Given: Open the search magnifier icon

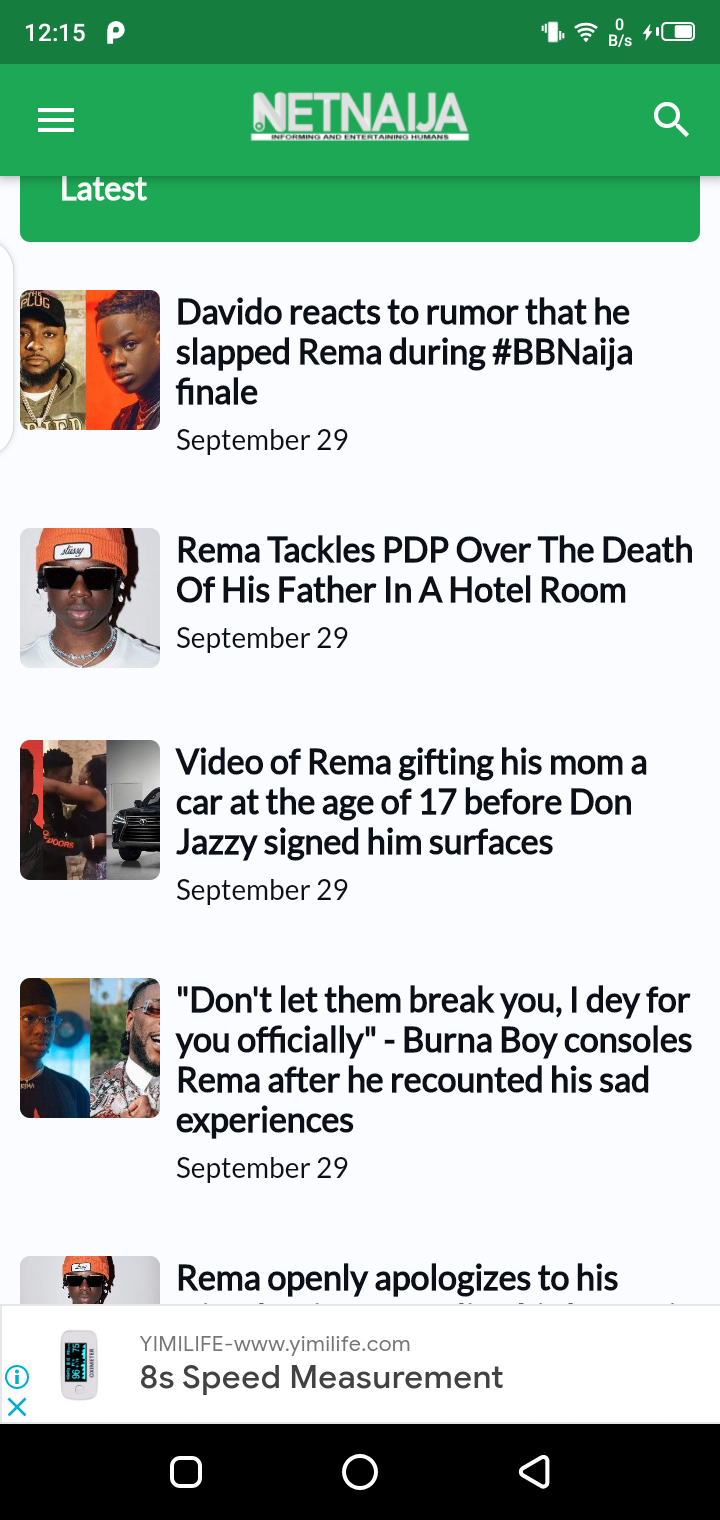Looking at the screenshot, I should coord(671,120).
